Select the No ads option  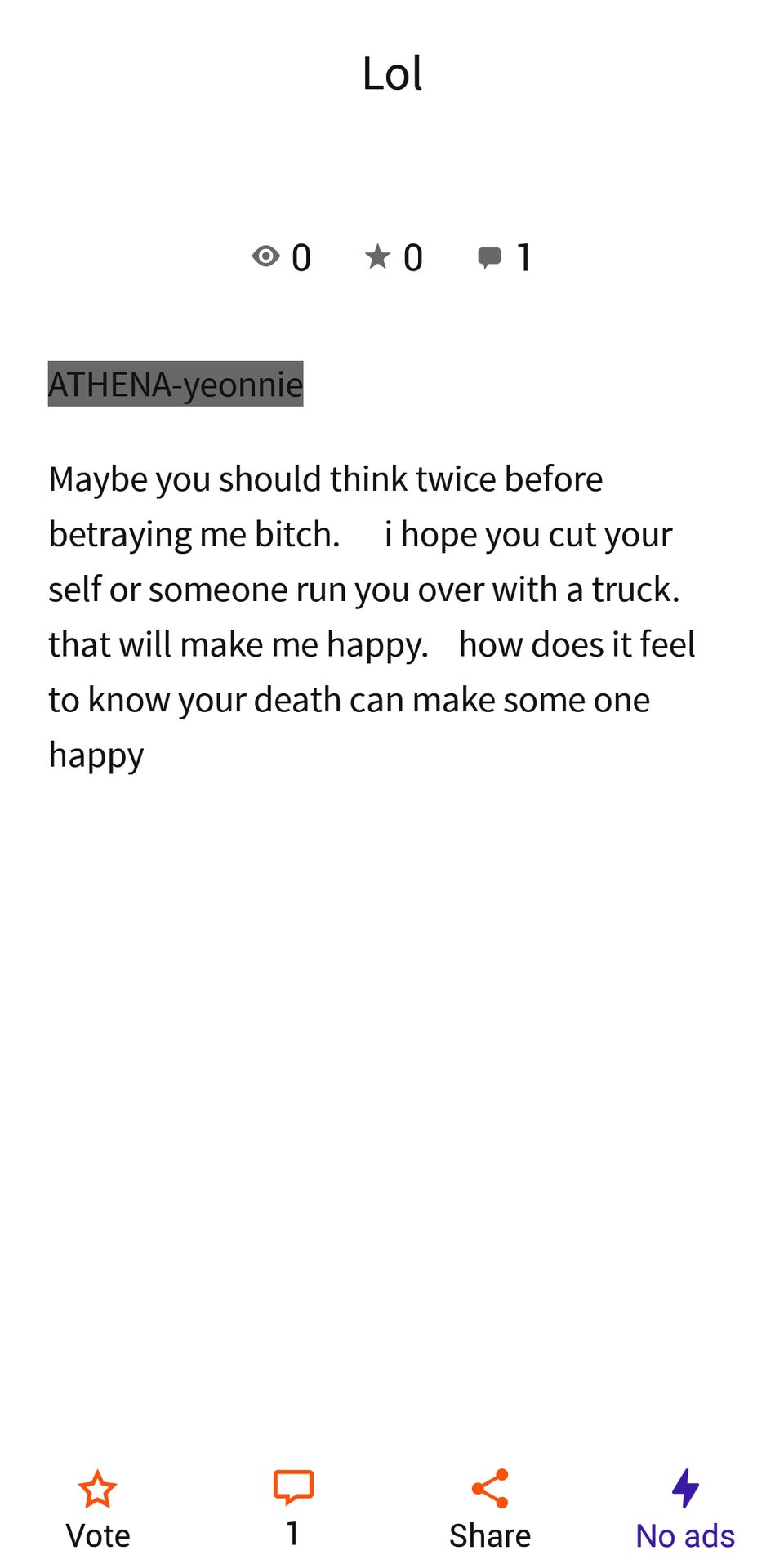point(685,1508)
